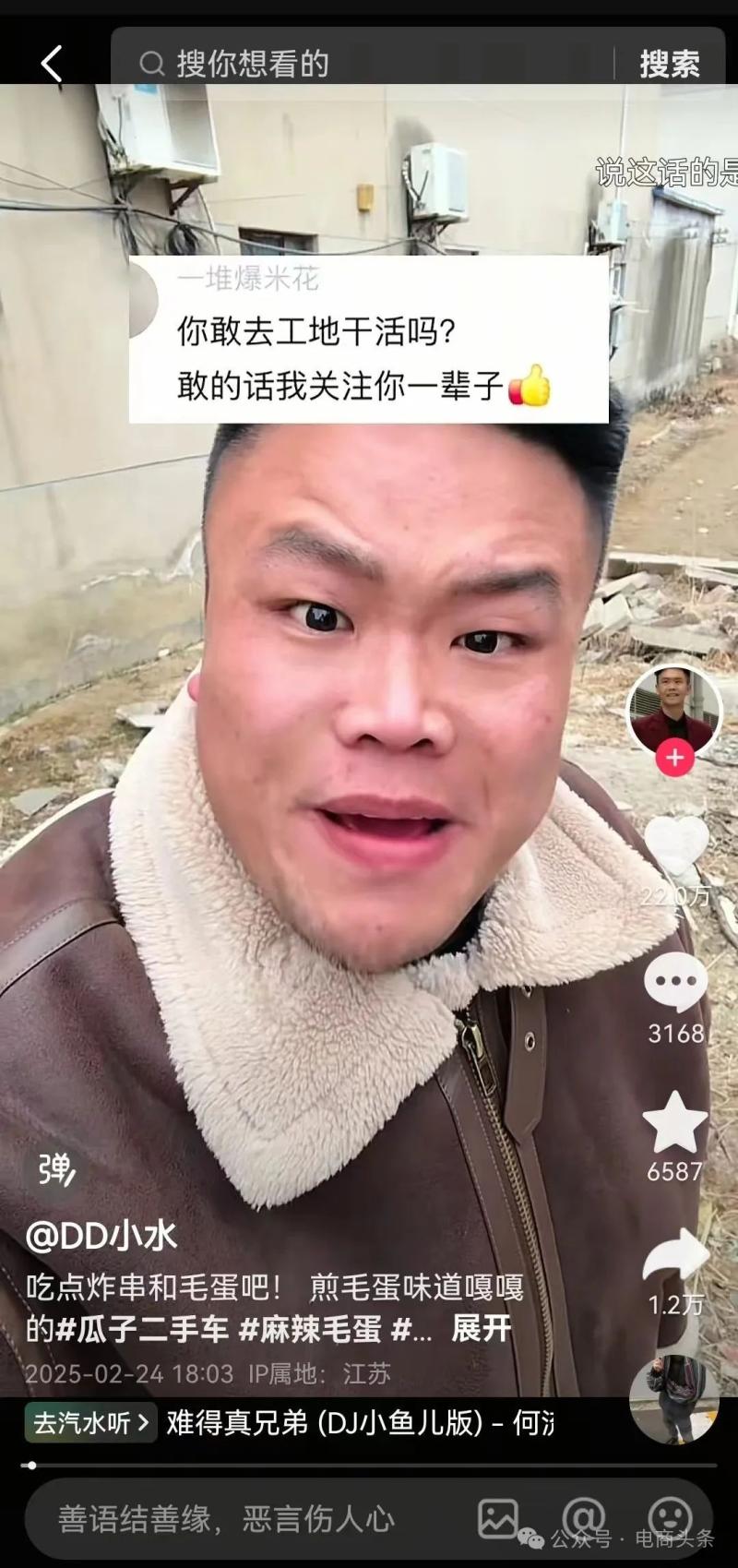
Task: Like the video with the heart icon
Action: pyautogui.click(x=676, y=846)
